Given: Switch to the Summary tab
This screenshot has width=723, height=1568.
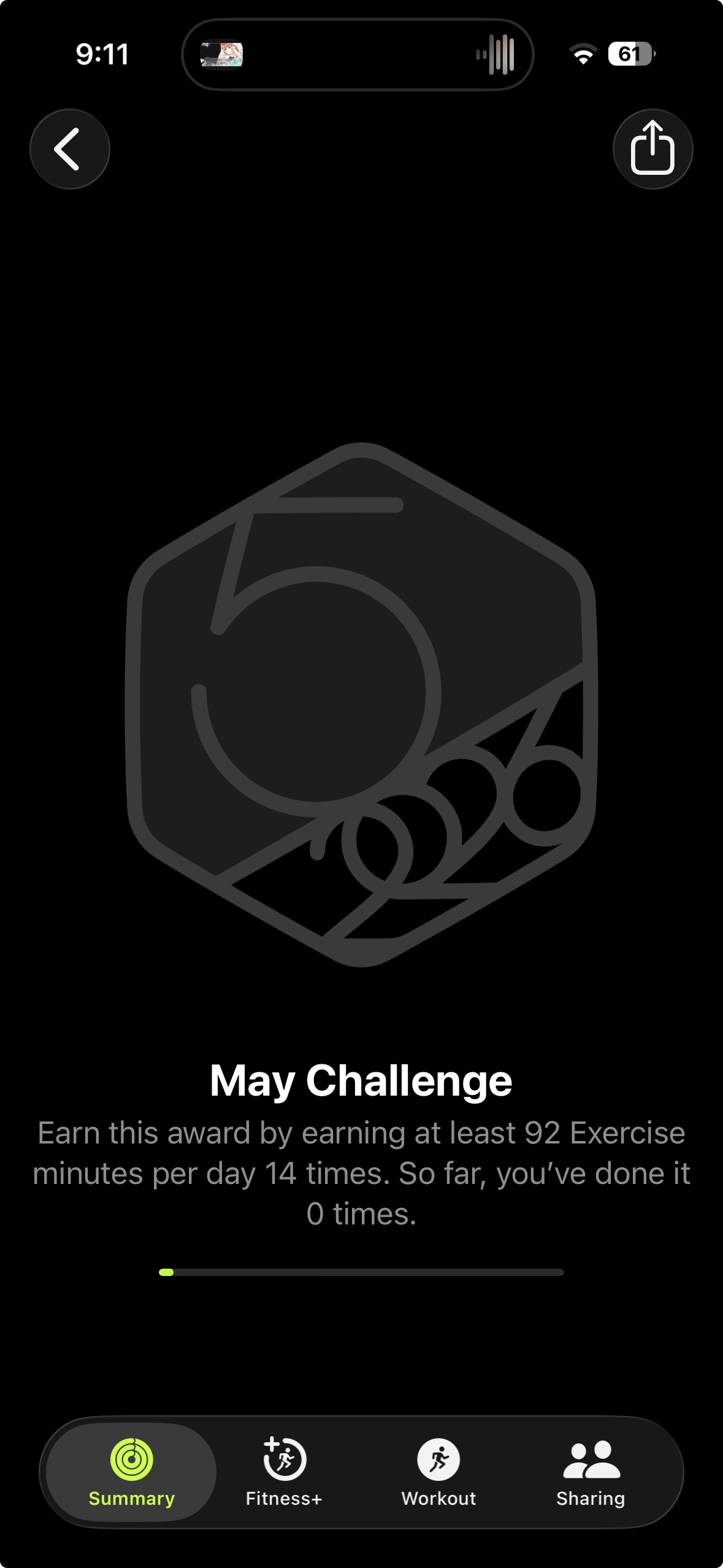Looking at the screenshot, I should click(131, 1472).
